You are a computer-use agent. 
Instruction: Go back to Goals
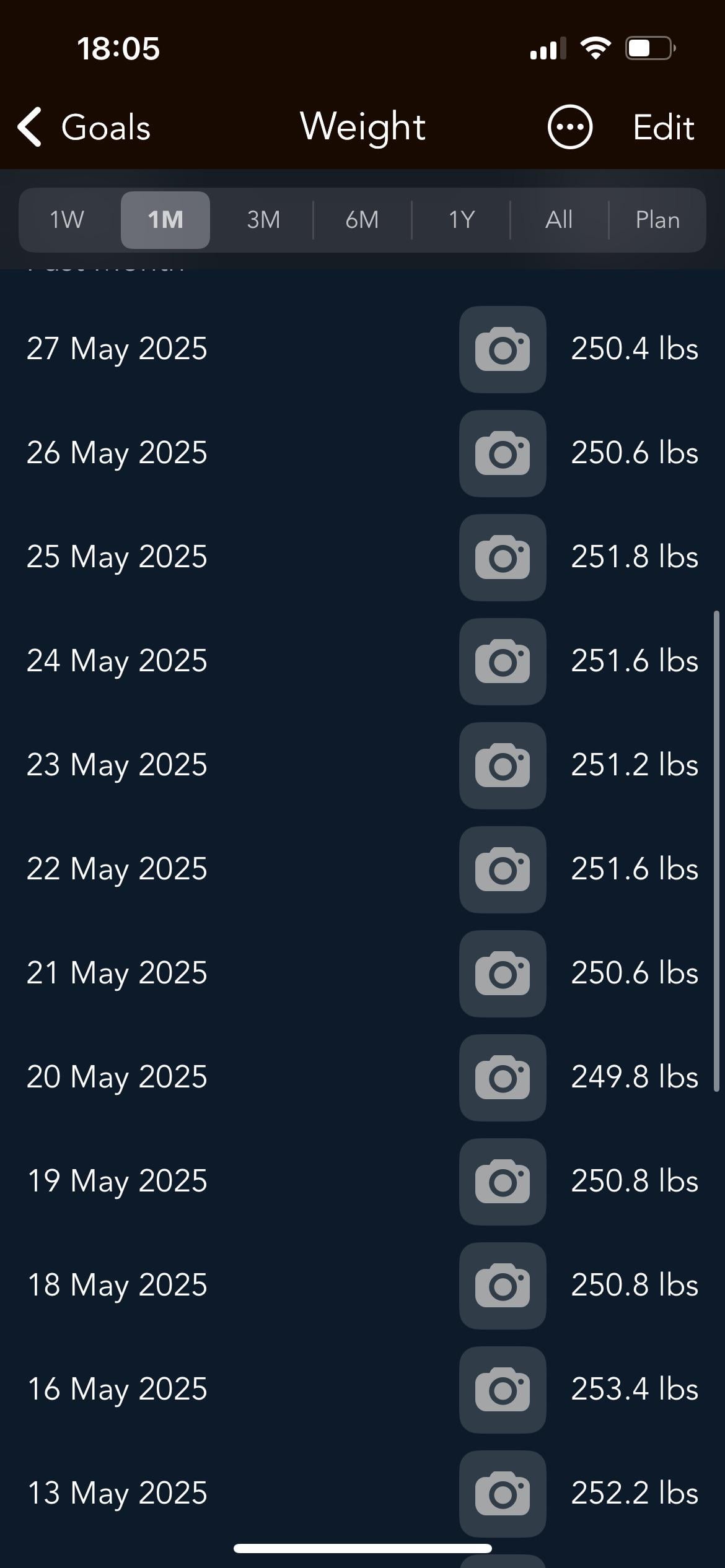click(x=84, y=127)
